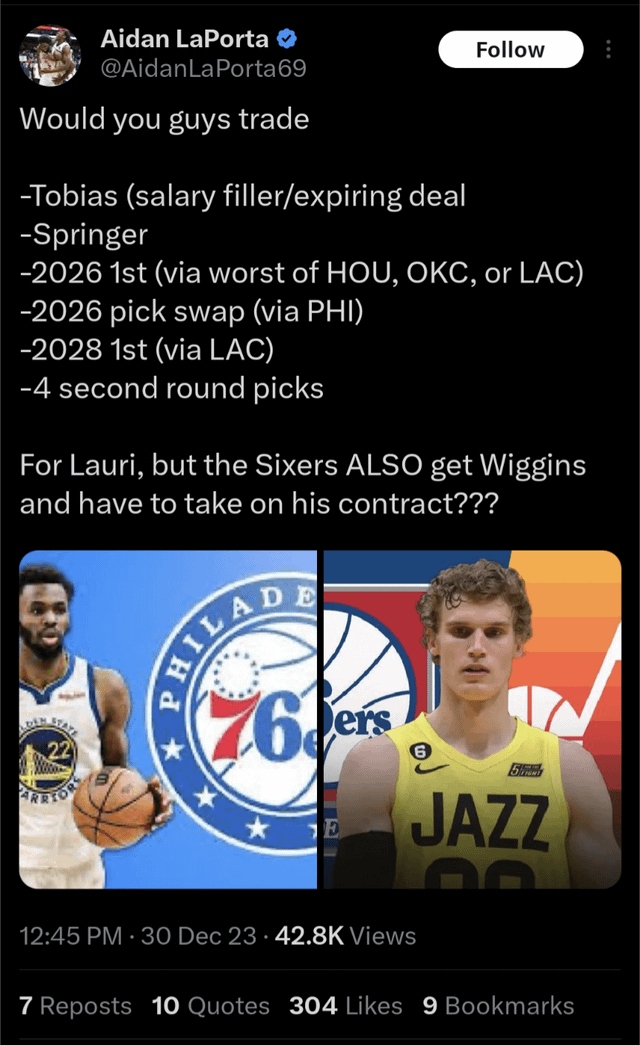View the 10 Quotes list
This screenshot has height=1045, width=640.
point(210,1006)
